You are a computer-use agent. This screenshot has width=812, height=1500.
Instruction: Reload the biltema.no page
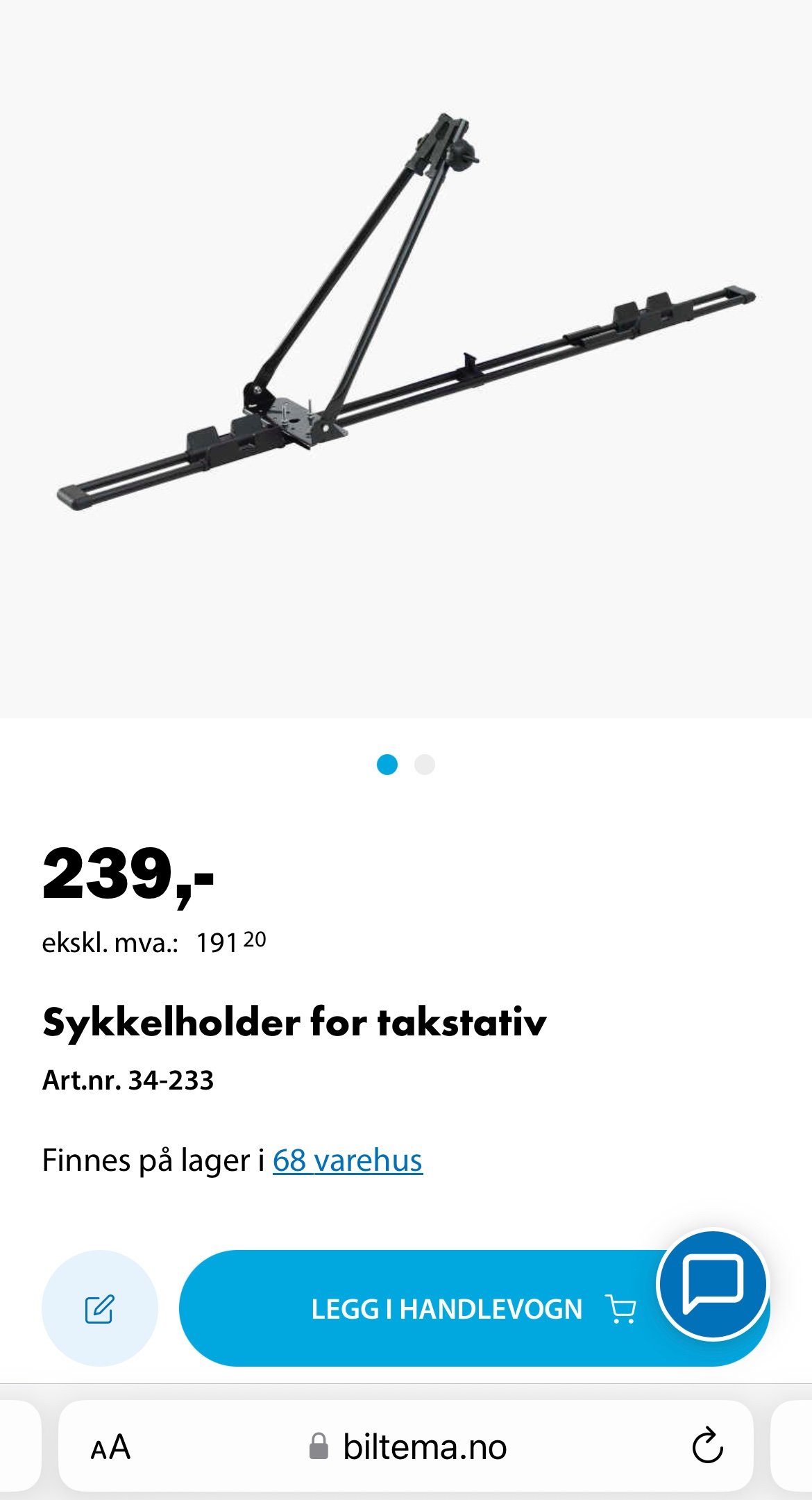pyautogui.click(x=708, y=1446)
